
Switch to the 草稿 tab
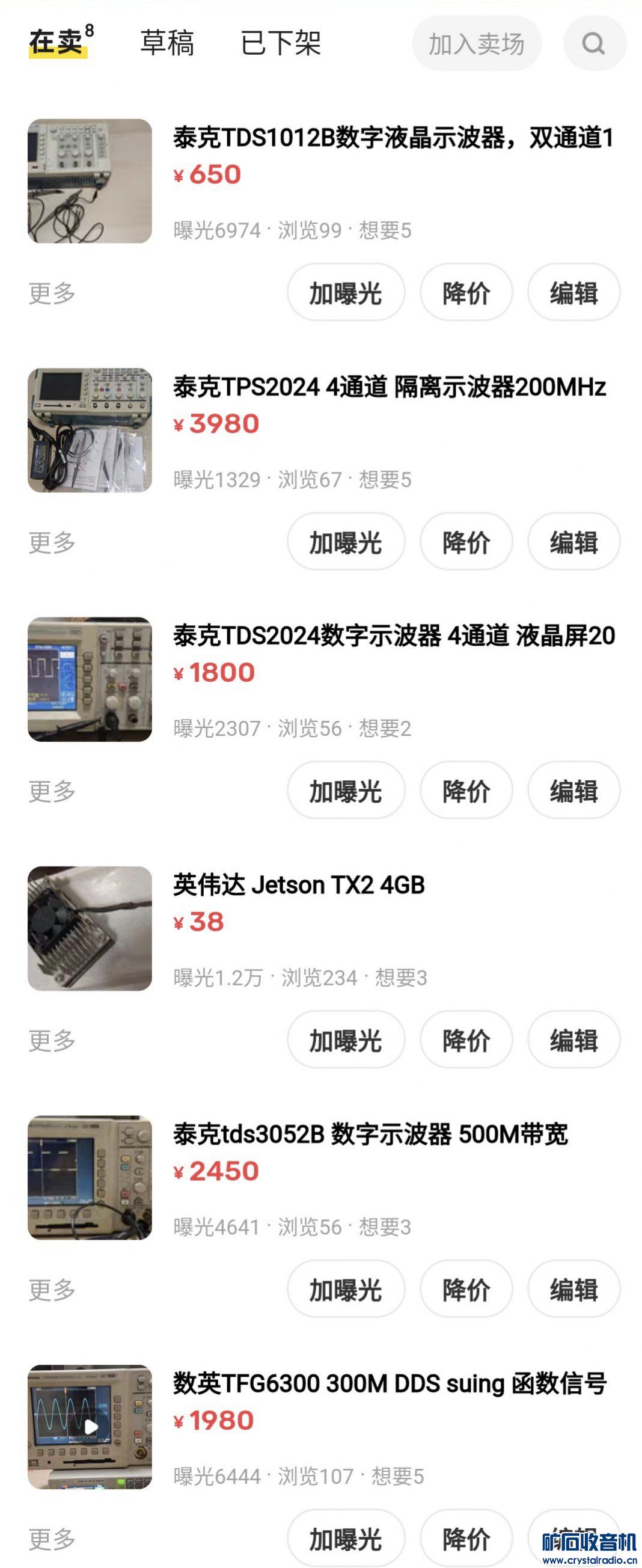pos(167,43)
